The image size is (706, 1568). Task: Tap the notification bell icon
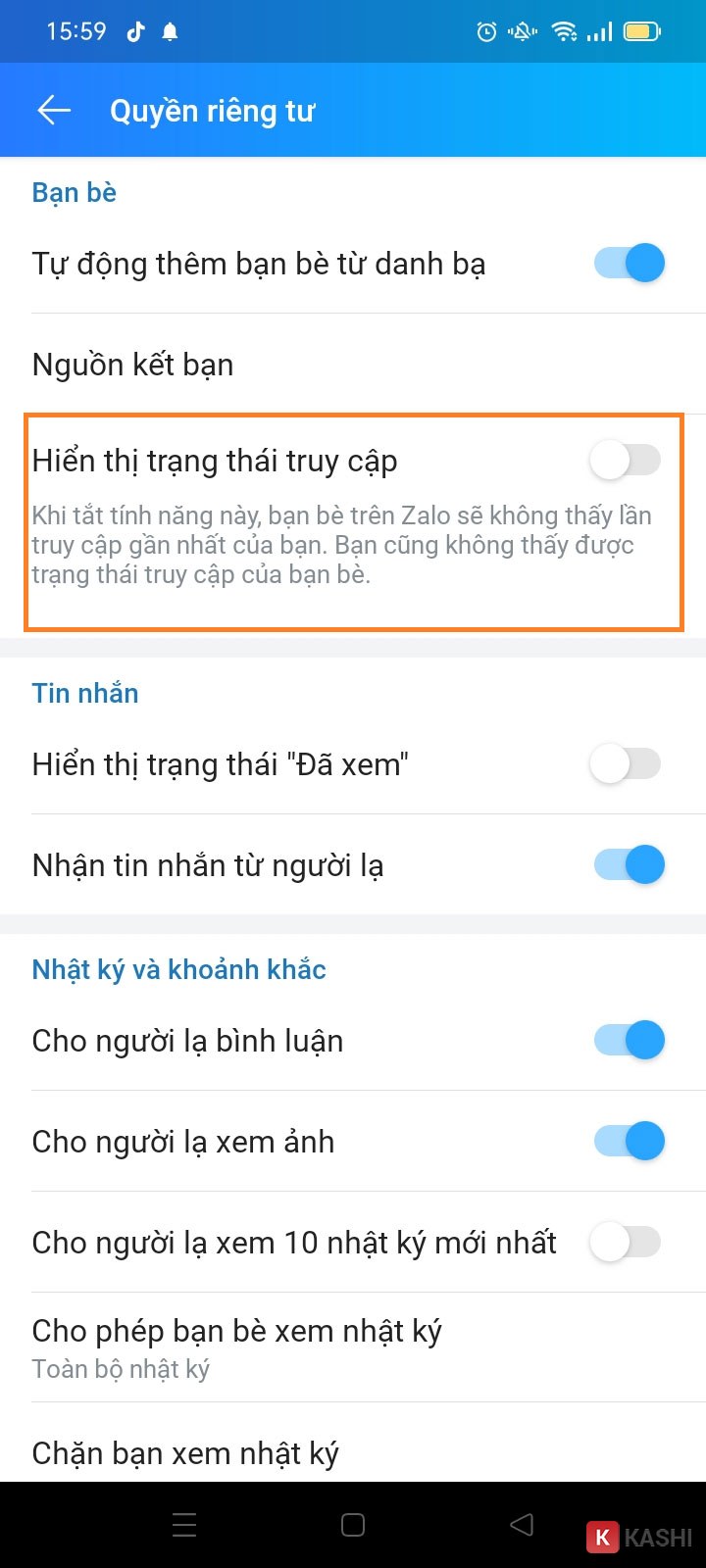(169, 30)
